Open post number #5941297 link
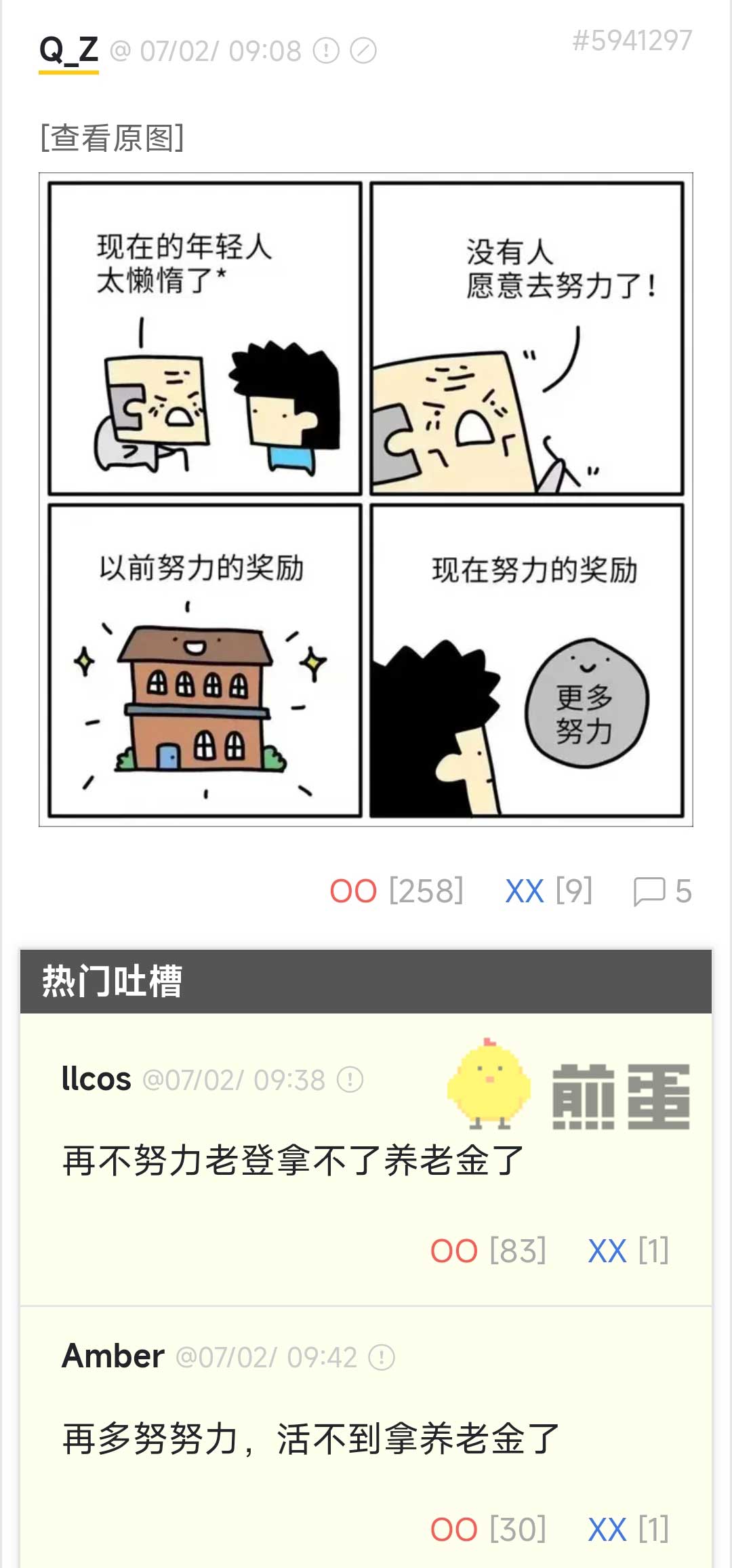The height and width of the screenshot is (1568, 732). coord(632,41)
